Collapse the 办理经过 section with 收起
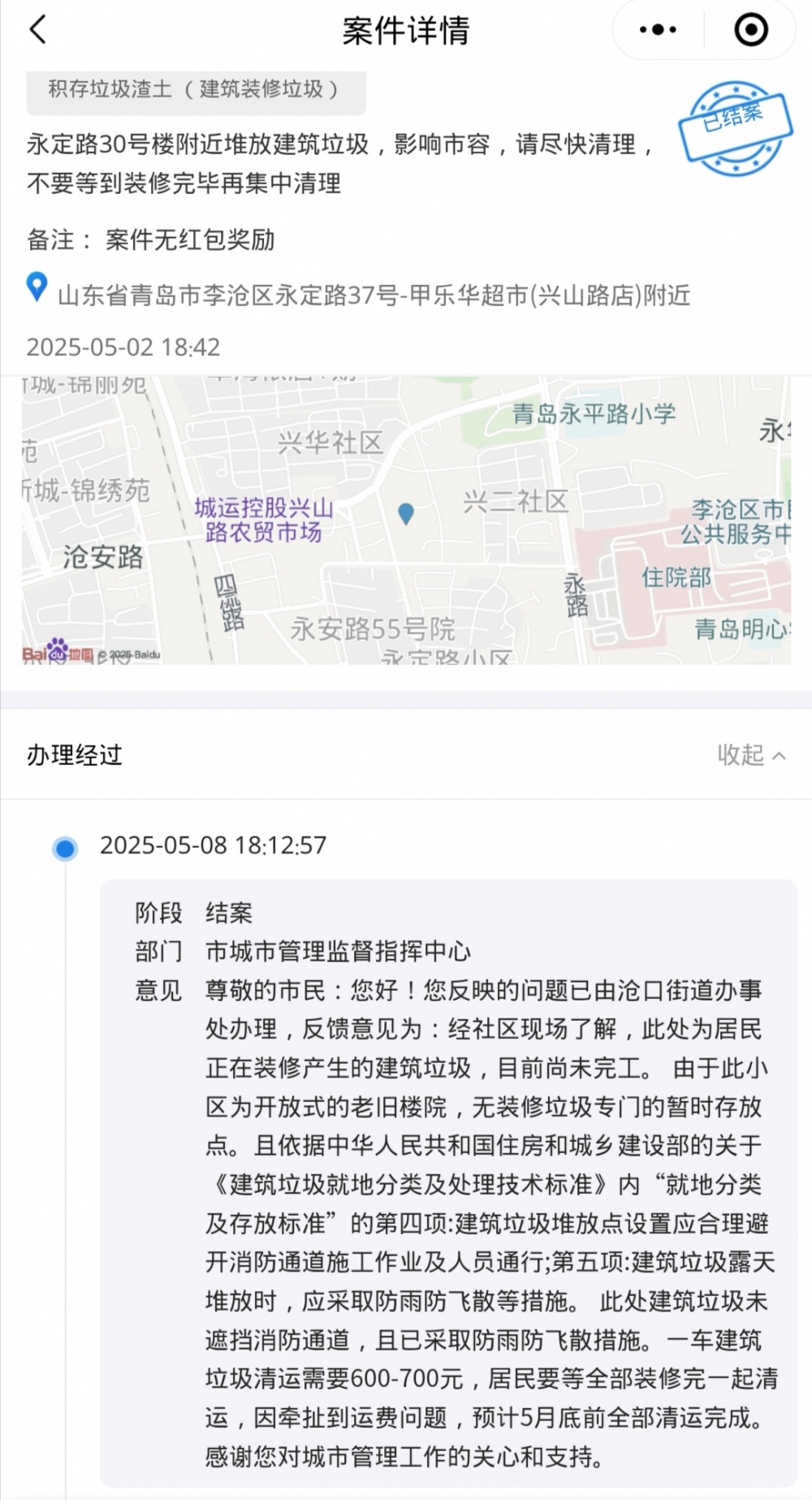This screenshot has width=812, height=1500. 751,755
